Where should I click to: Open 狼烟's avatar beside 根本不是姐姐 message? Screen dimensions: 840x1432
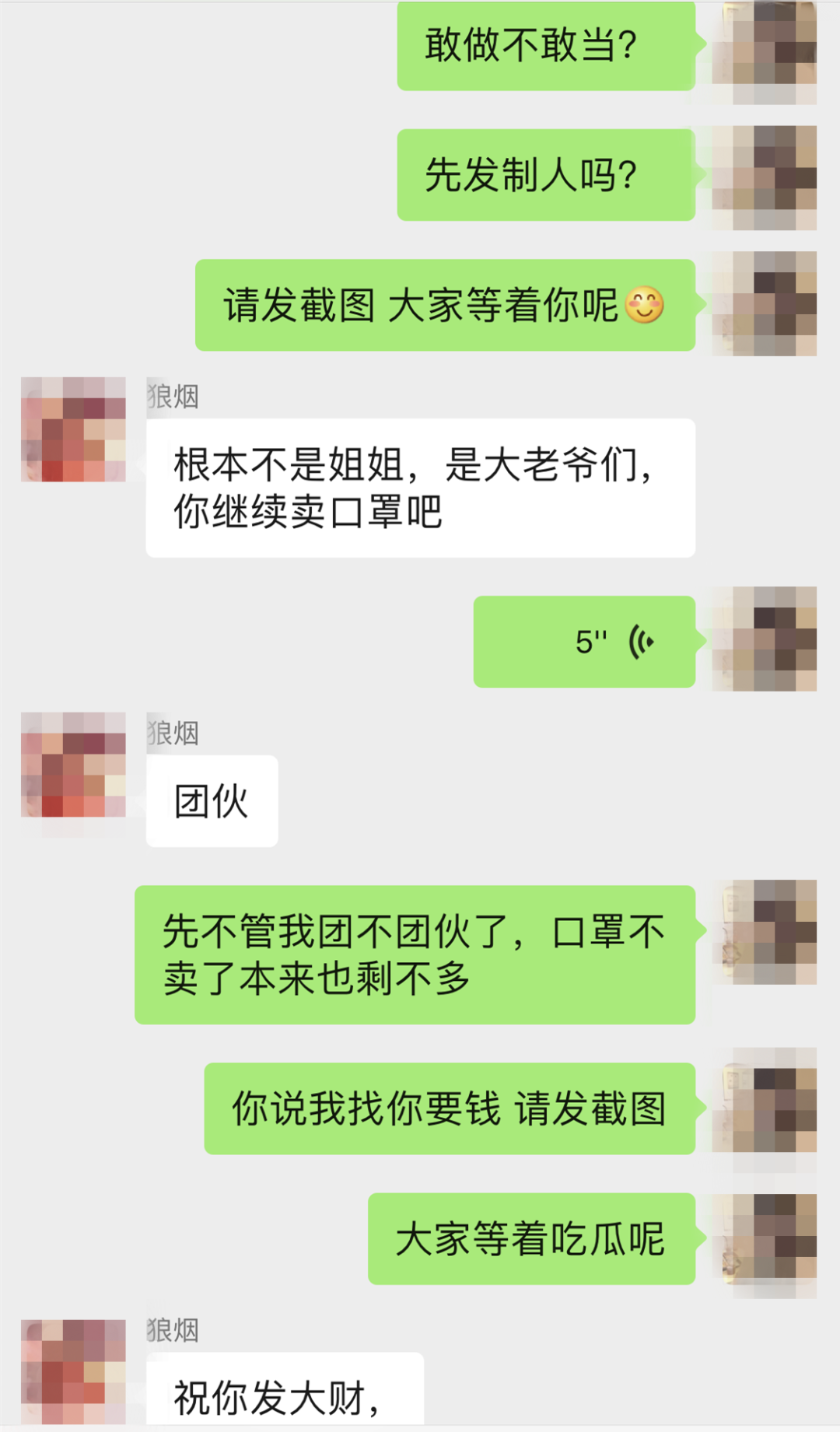[73, 429]
